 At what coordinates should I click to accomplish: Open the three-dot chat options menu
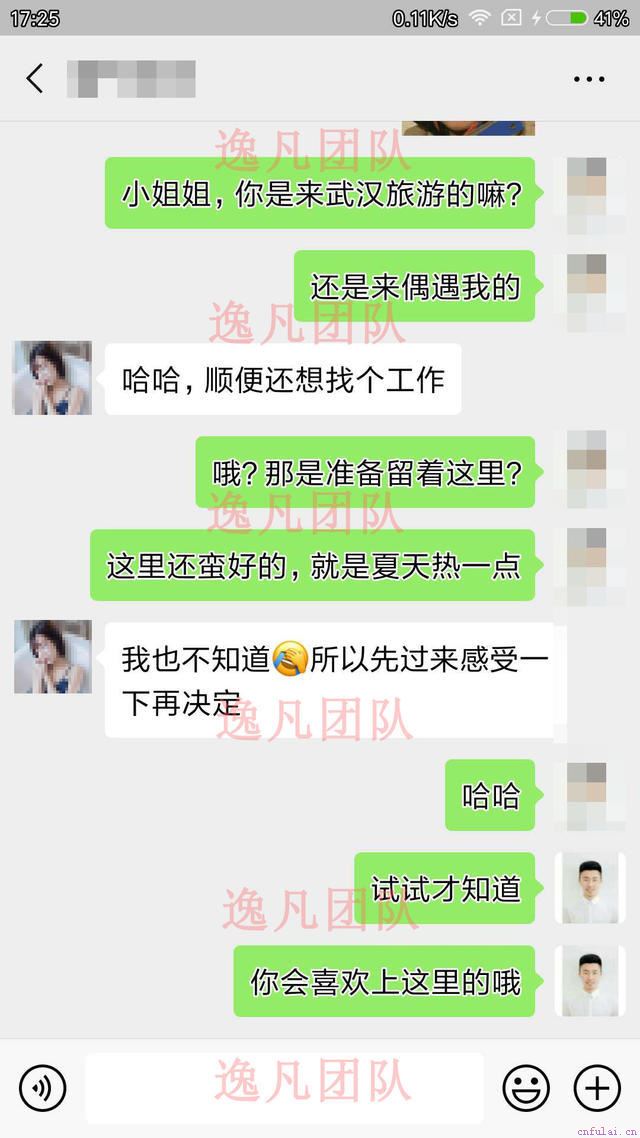tap(589, 79)
